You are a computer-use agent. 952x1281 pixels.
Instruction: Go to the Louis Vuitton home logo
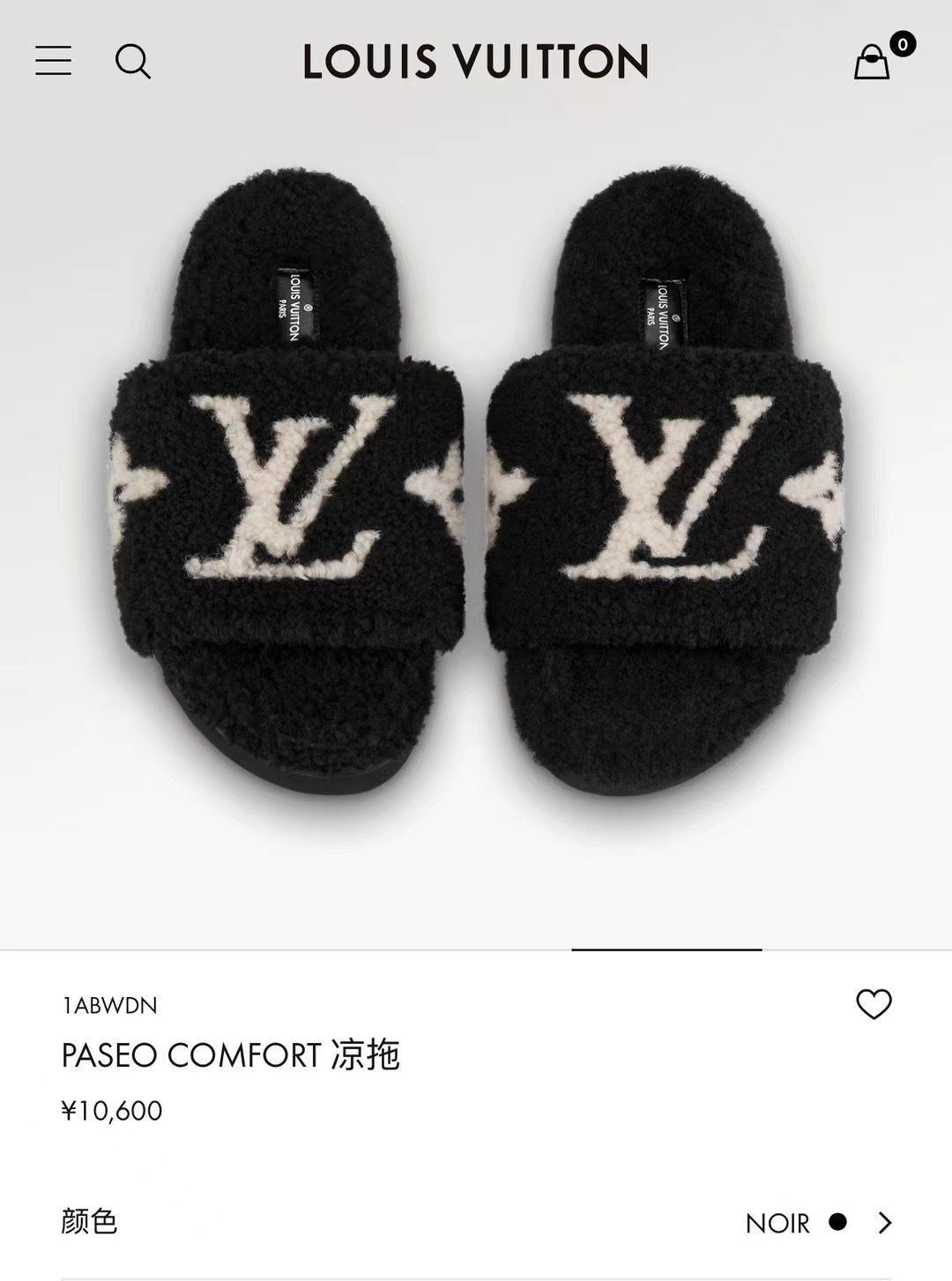pyautogui.click(x=476, y=62)
